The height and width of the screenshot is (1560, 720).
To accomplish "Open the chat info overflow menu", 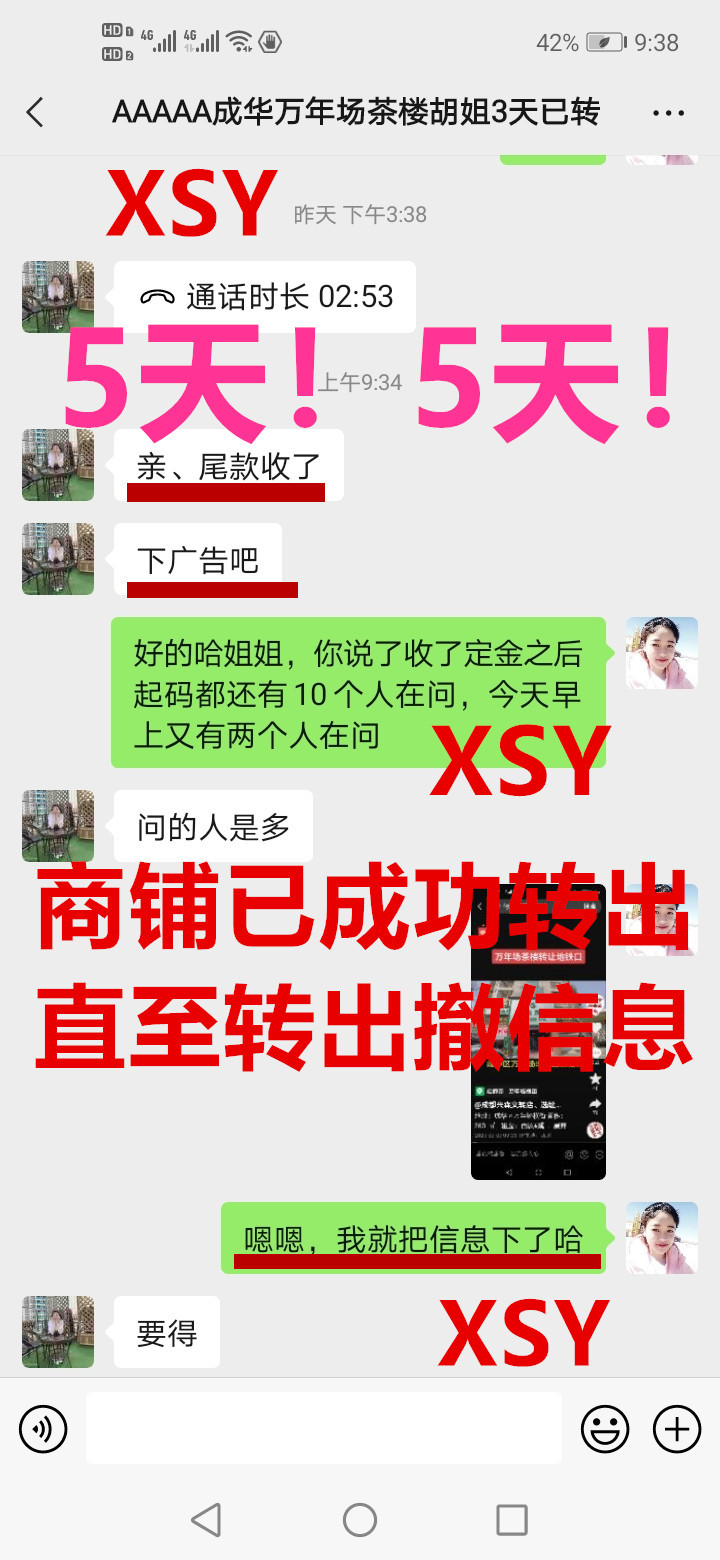I will tap(668, 113).
